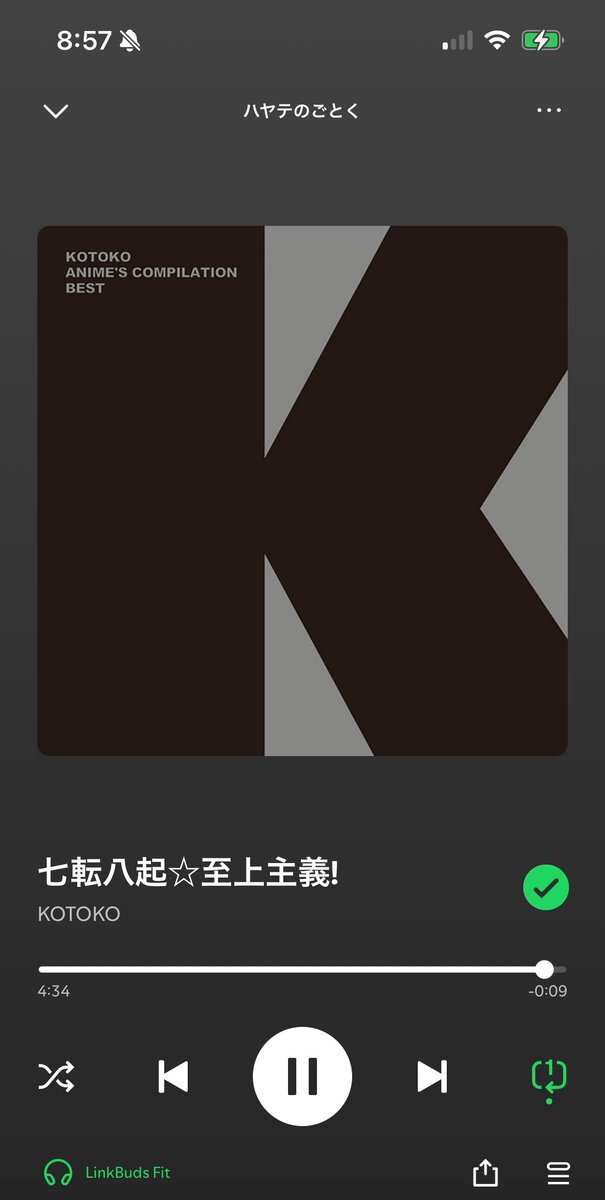Tap the playback progress bar
Image resolution: width=605 pixels, height=1200 pixels.
click(302, 969)
